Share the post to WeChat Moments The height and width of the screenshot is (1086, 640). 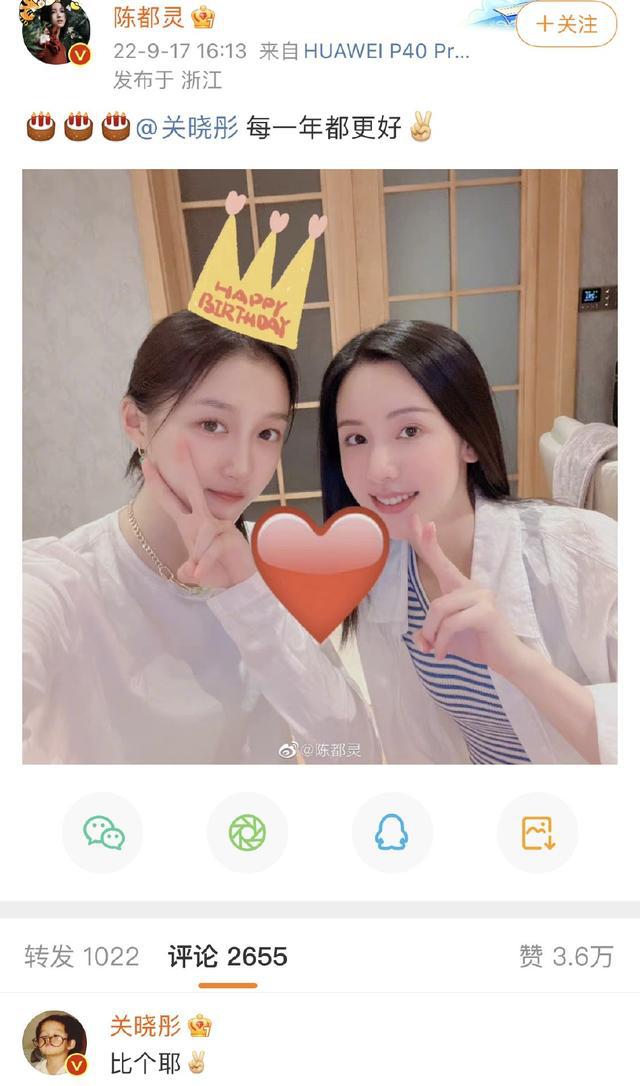247,832
